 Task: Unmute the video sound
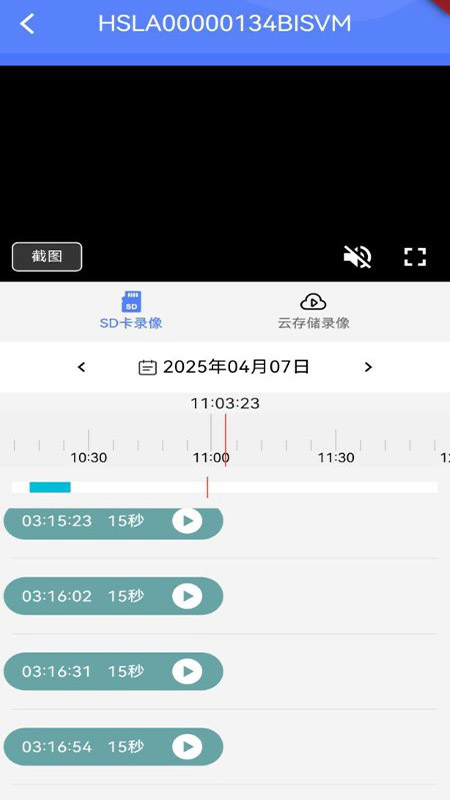click(357, 256)
